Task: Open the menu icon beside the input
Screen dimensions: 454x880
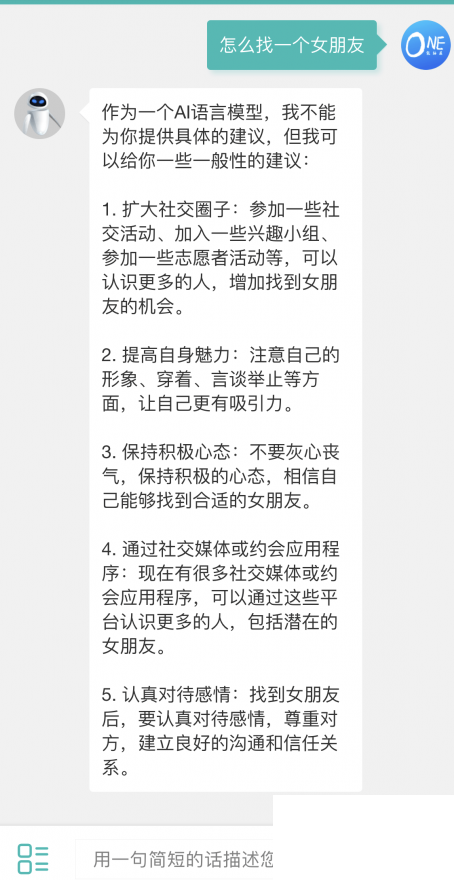Action: click(33, 858)
